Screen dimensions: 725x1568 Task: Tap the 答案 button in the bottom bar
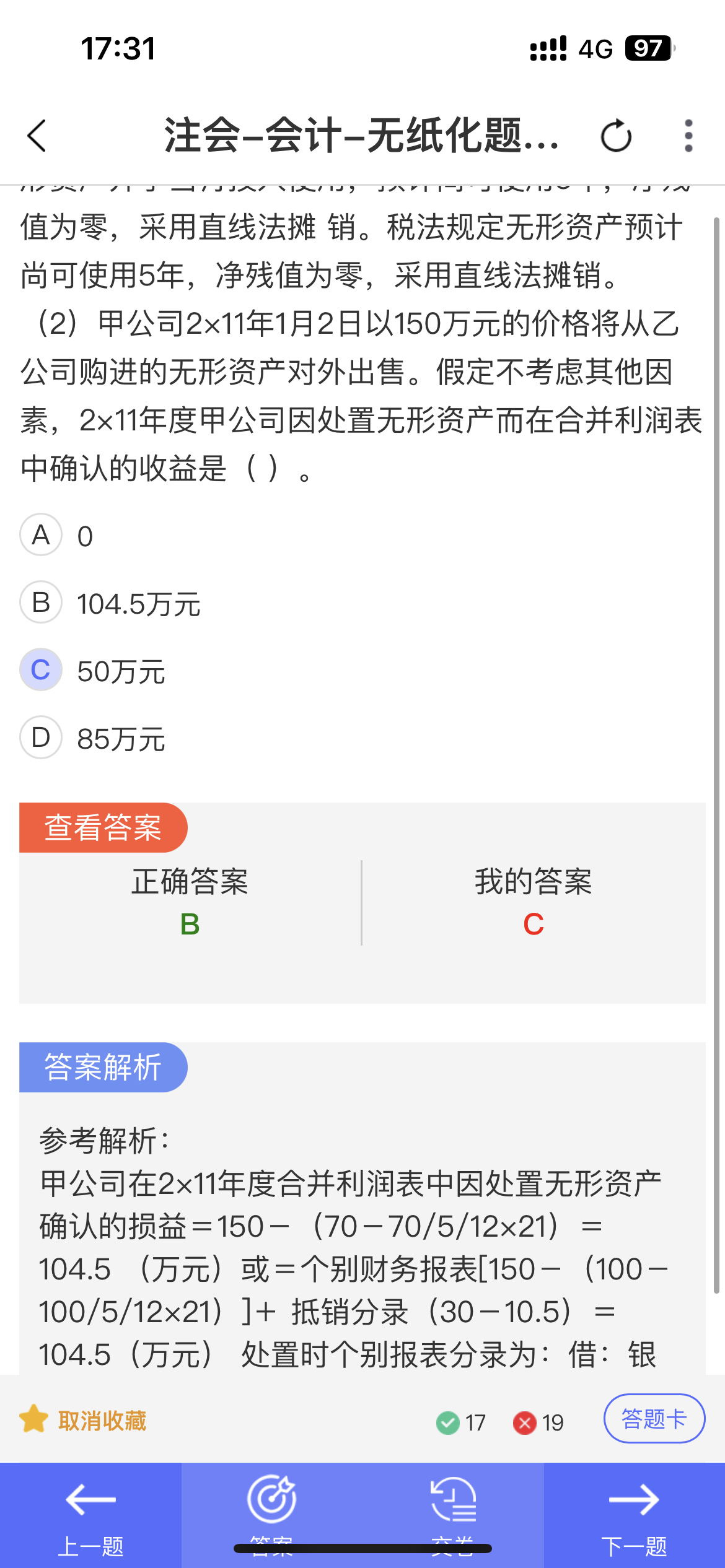271,1515
